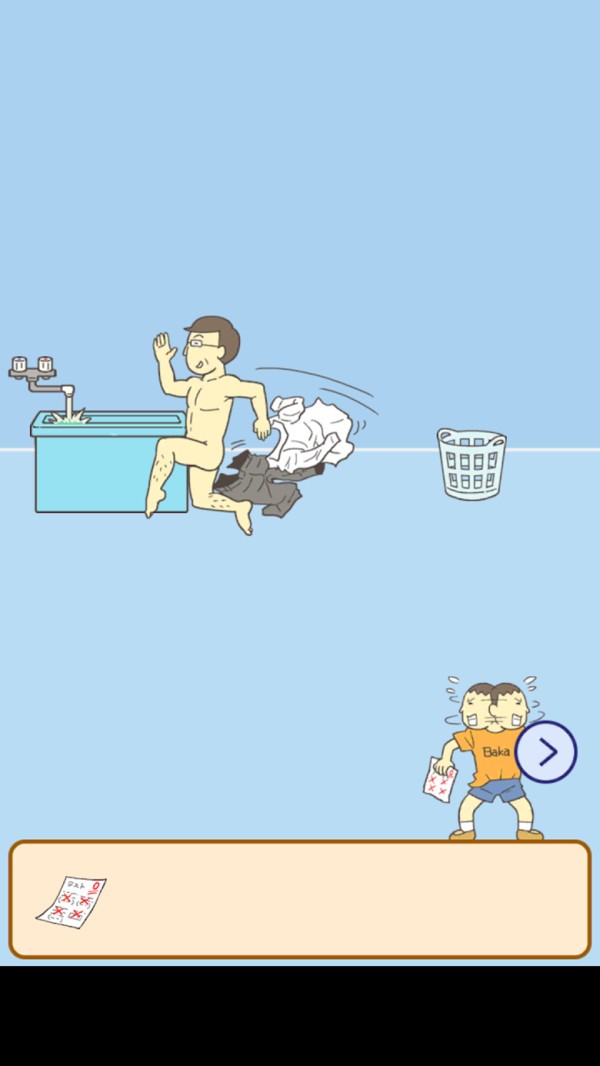Tap the laundry basket
The image size is (600, 1066).
tap(471, 463)
